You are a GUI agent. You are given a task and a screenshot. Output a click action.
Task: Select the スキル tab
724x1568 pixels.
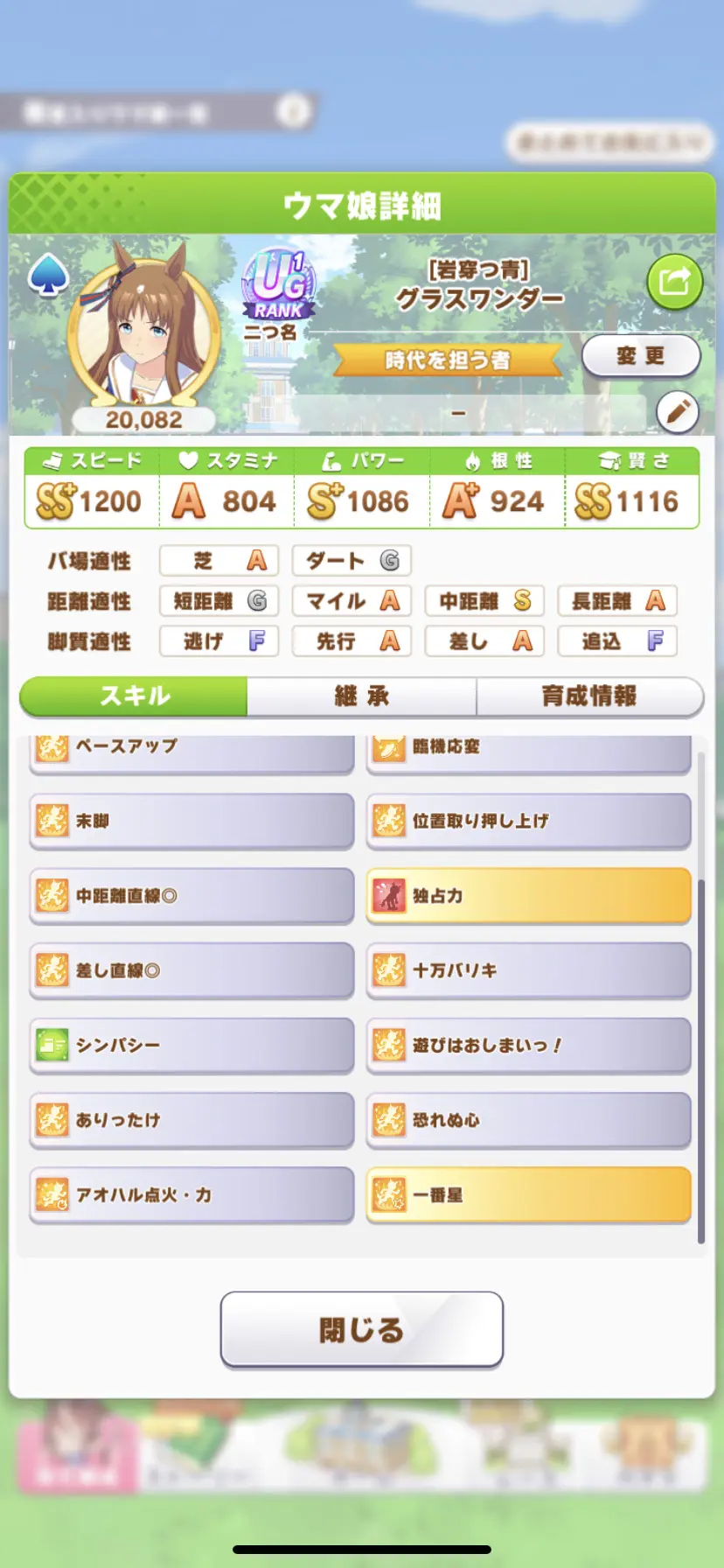tap(134, 696)
